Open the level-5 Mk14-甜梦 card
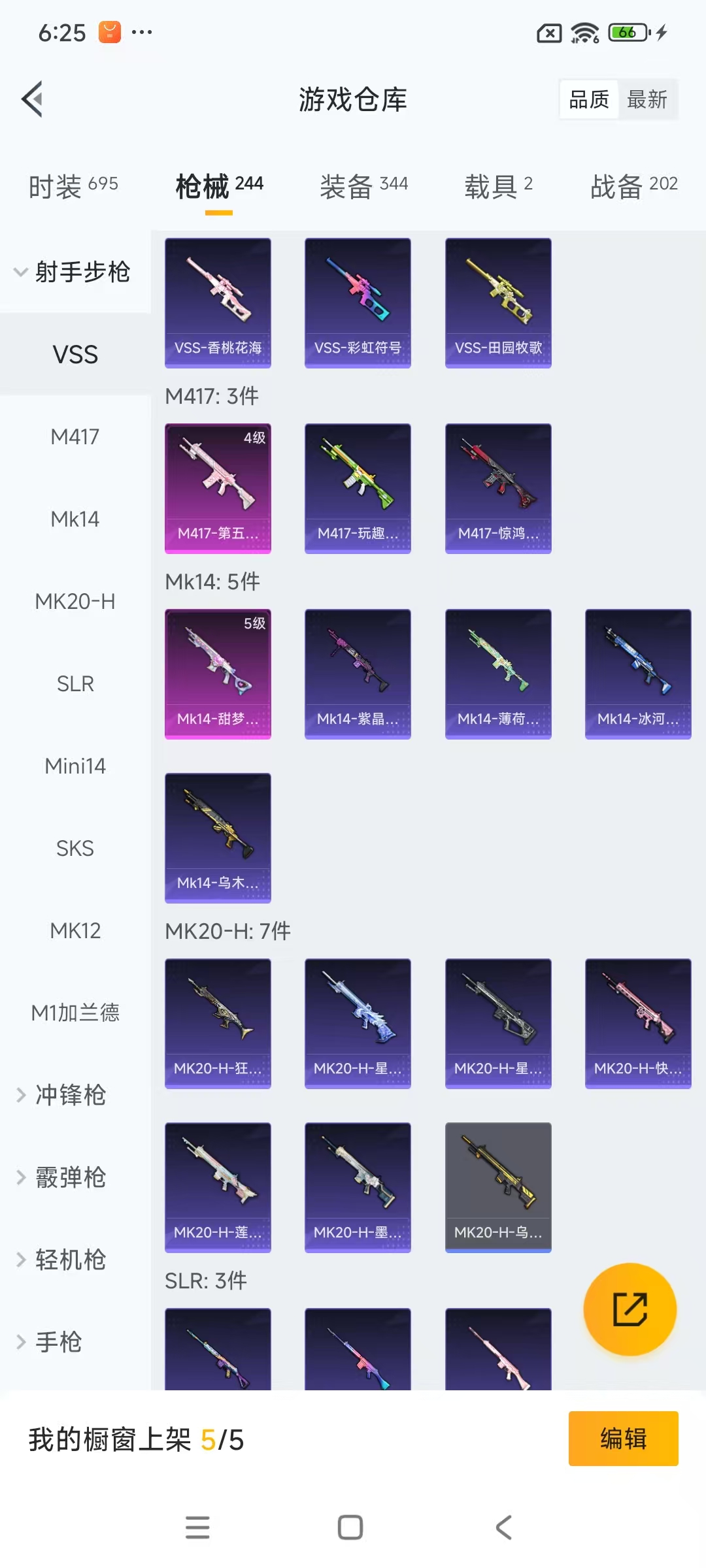The image size is (706, 1568). (x=218, y=674)
